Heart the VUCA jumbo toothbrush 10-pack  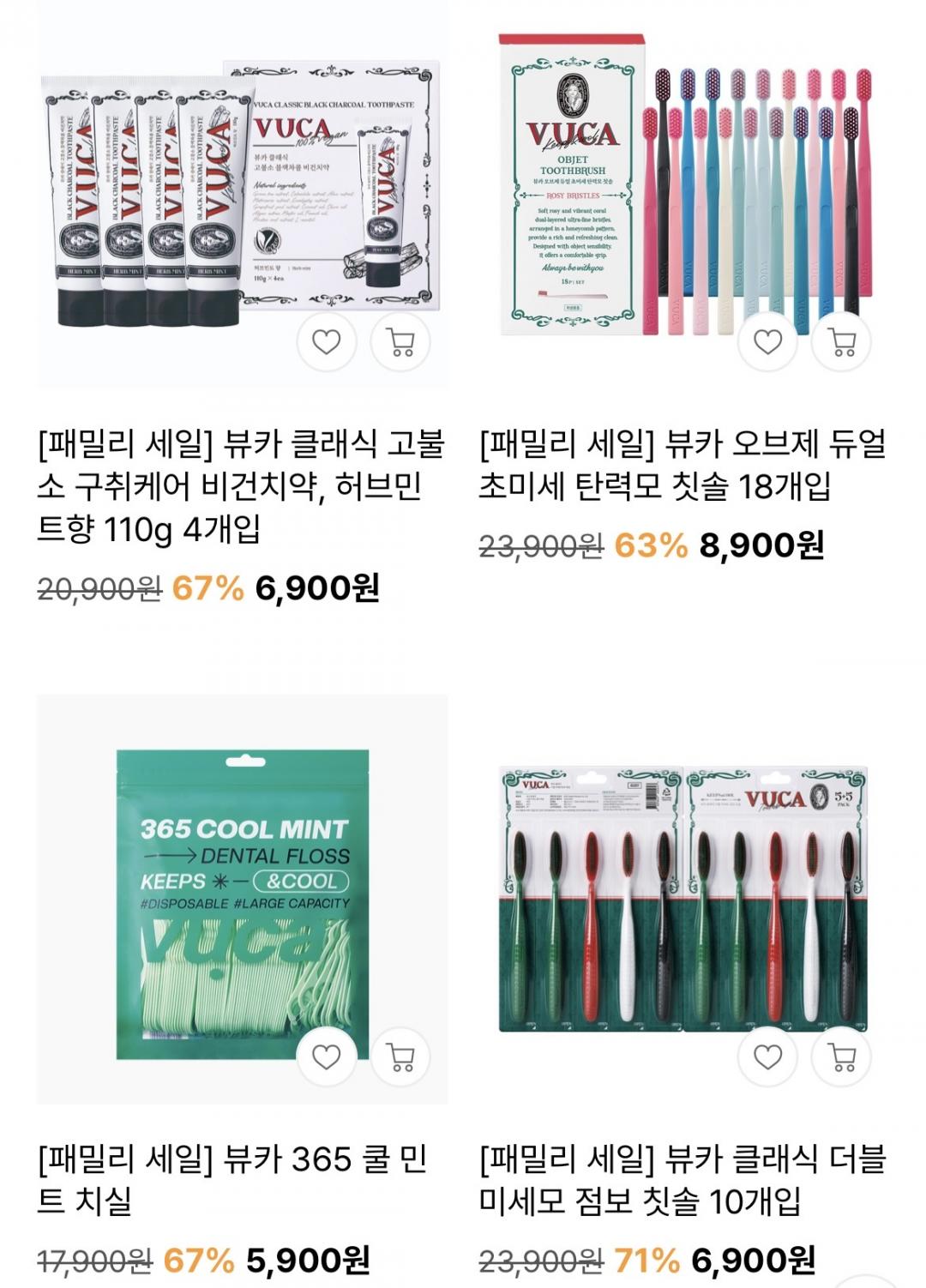click(768, 1057)
